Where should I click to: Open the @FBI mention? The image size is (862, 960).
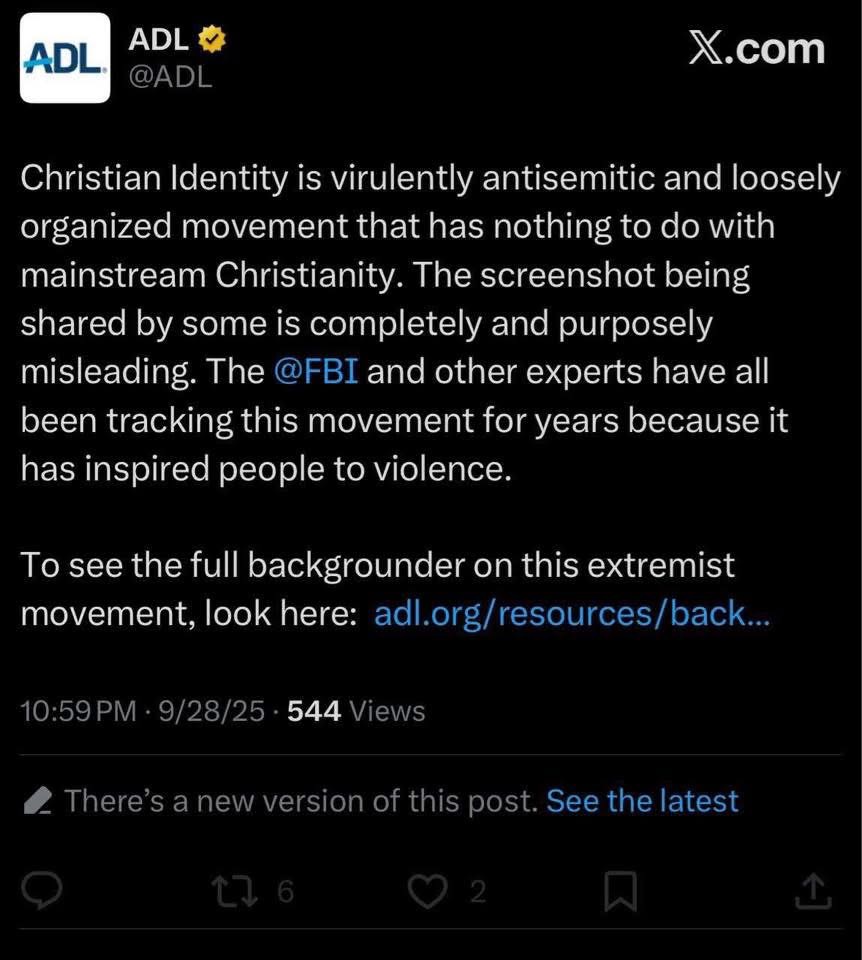[316, 372]
